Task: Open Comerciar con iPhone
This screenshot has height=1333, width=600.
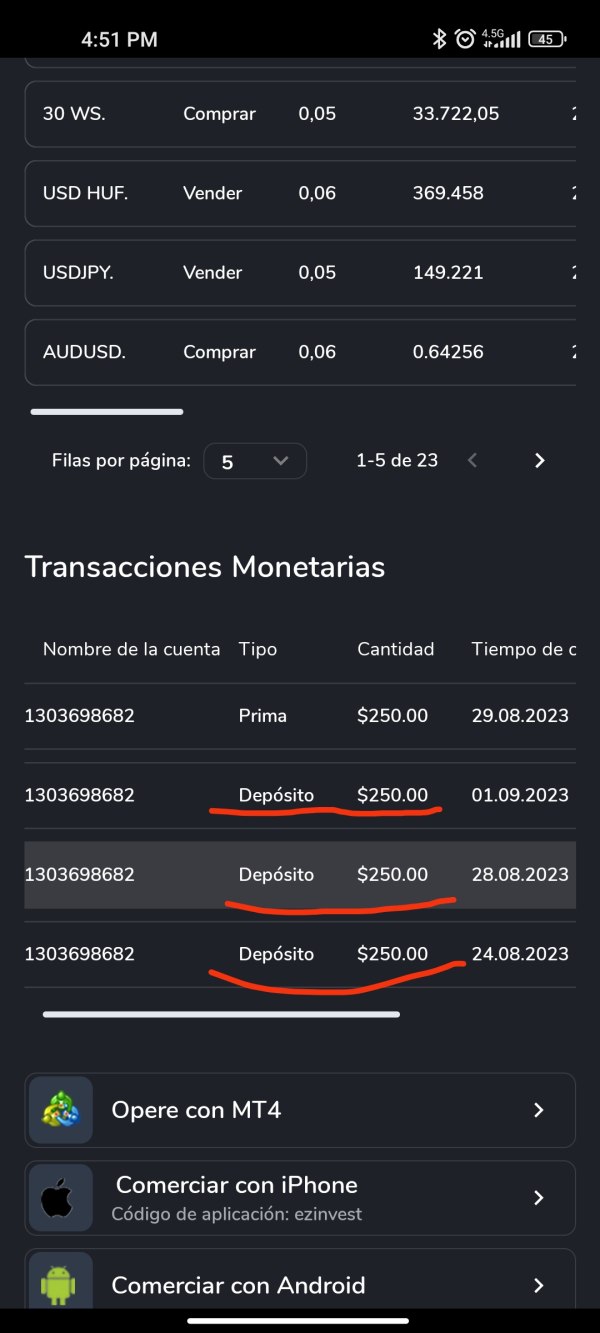Action: coord(300,1198)
